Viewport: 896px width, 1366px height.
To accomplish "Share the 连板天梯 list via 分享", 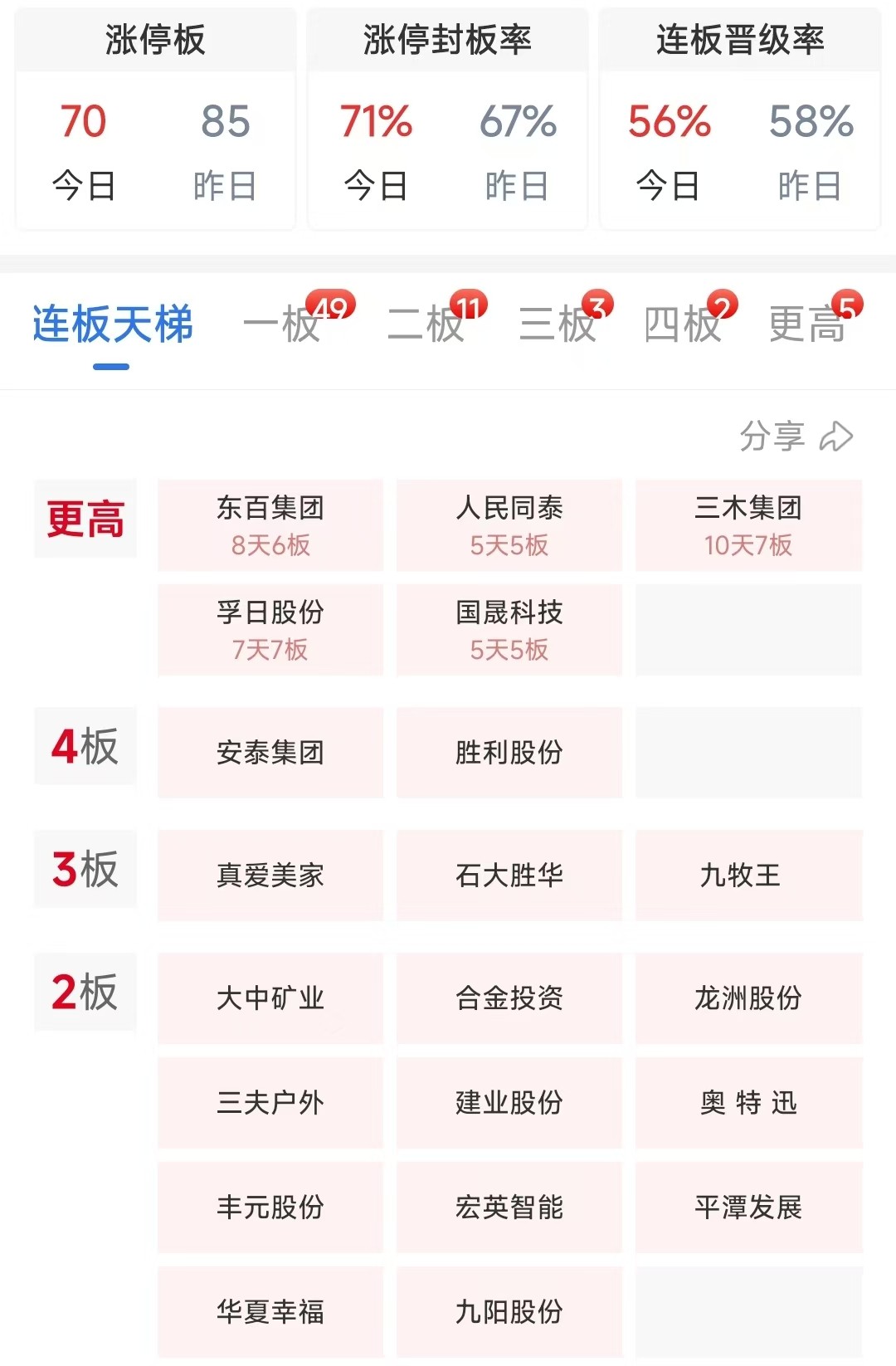I will click(x=796, y=436).
